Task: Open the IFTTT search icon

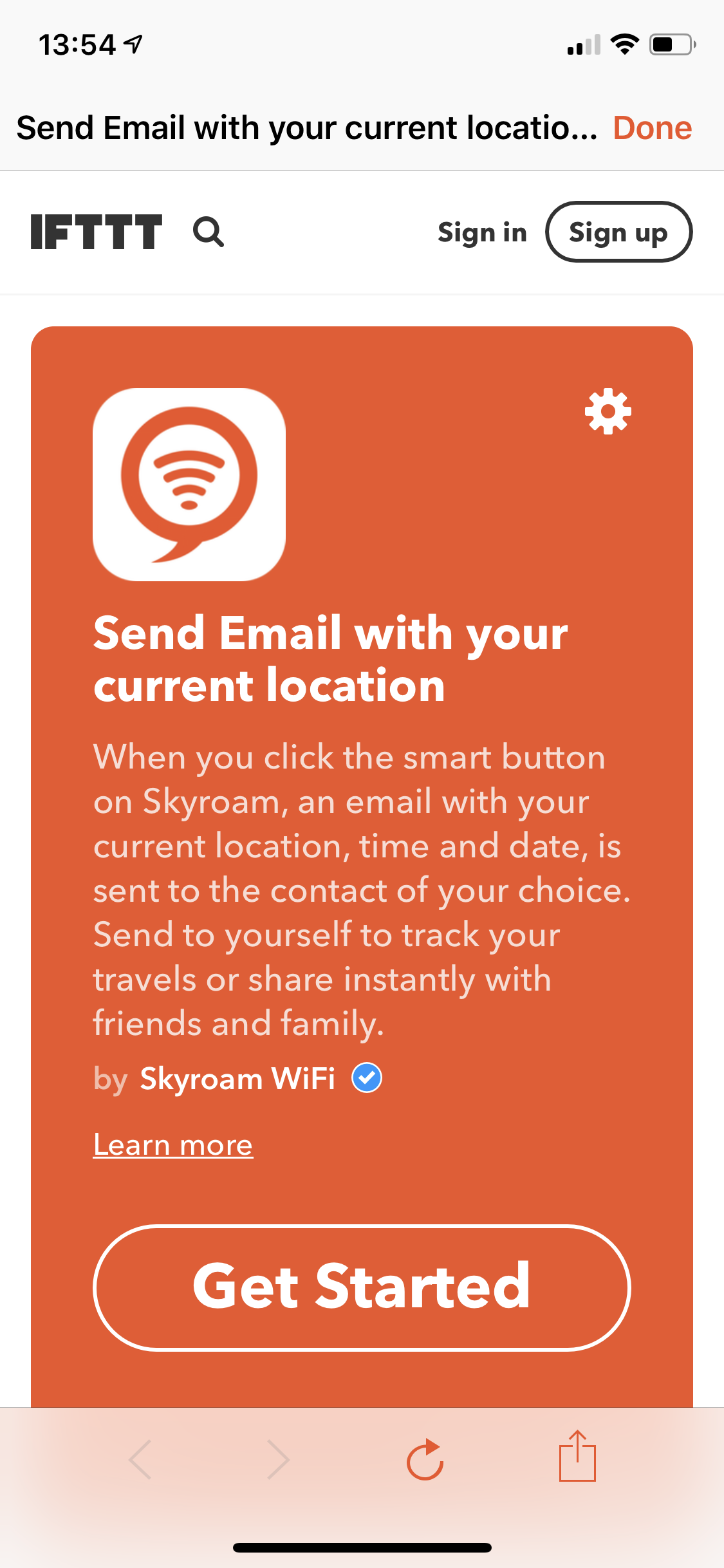Action: point(209,232)
